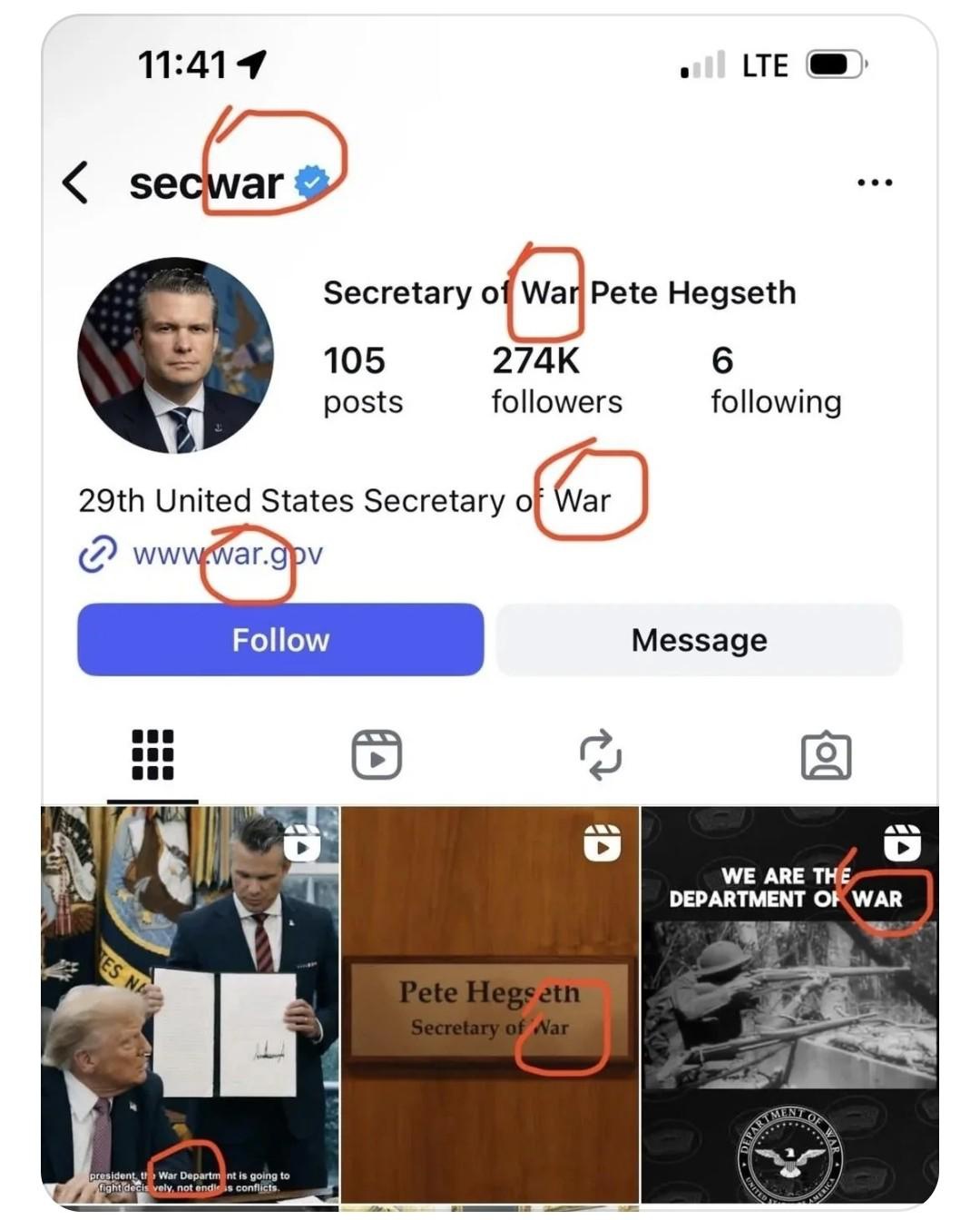Switch to the Reels tab
Viewport: 980px width, 1220px height.
tap(377, 755)
